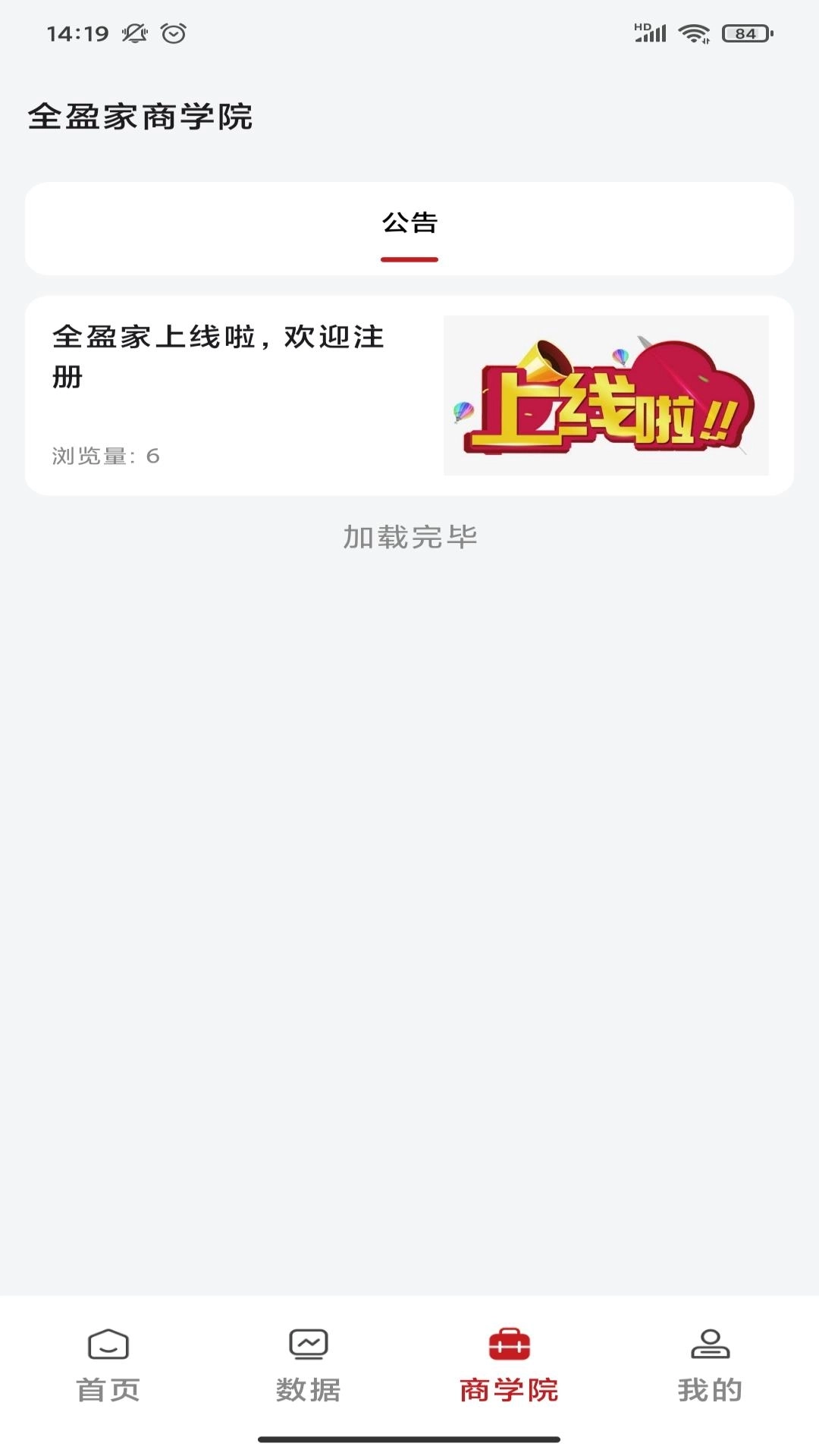Tap the 全盈家商学院 page title
819x1456 pixels.
coord(141,116)
